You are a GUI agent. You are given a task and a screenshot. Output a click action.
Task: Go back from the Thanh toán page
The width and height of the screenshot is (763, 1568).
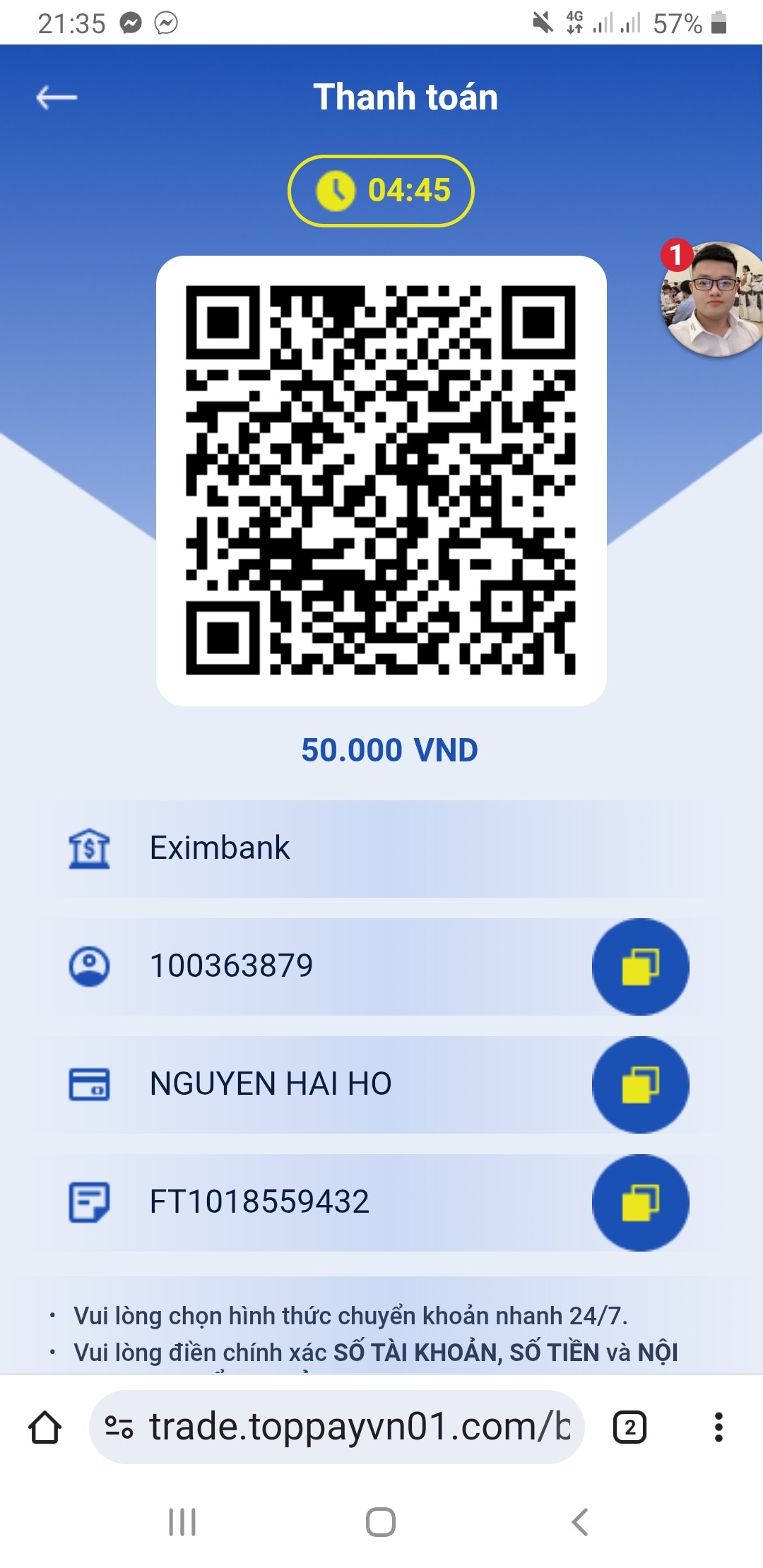(57, 97)
